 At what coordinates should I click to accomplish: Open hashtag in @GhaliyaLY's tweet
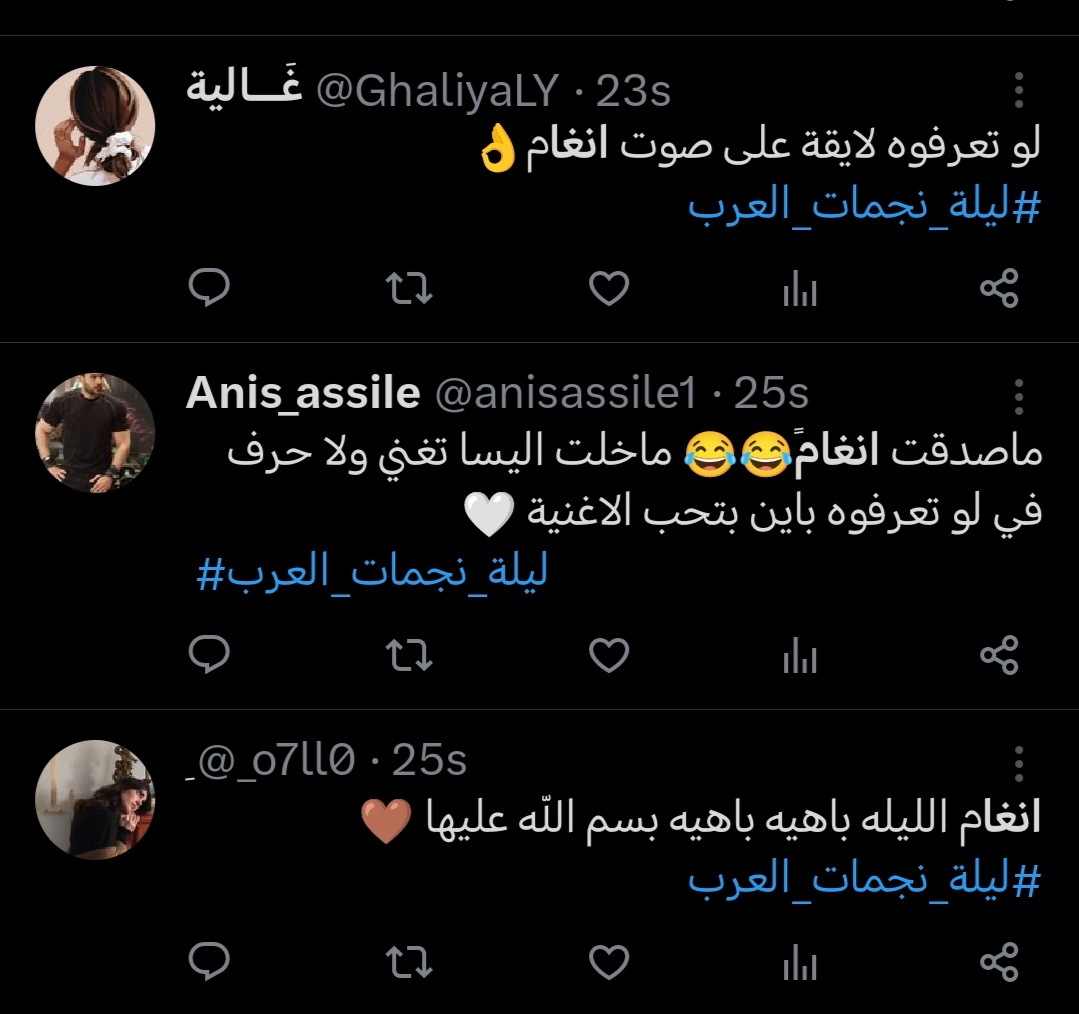(864, 208)
